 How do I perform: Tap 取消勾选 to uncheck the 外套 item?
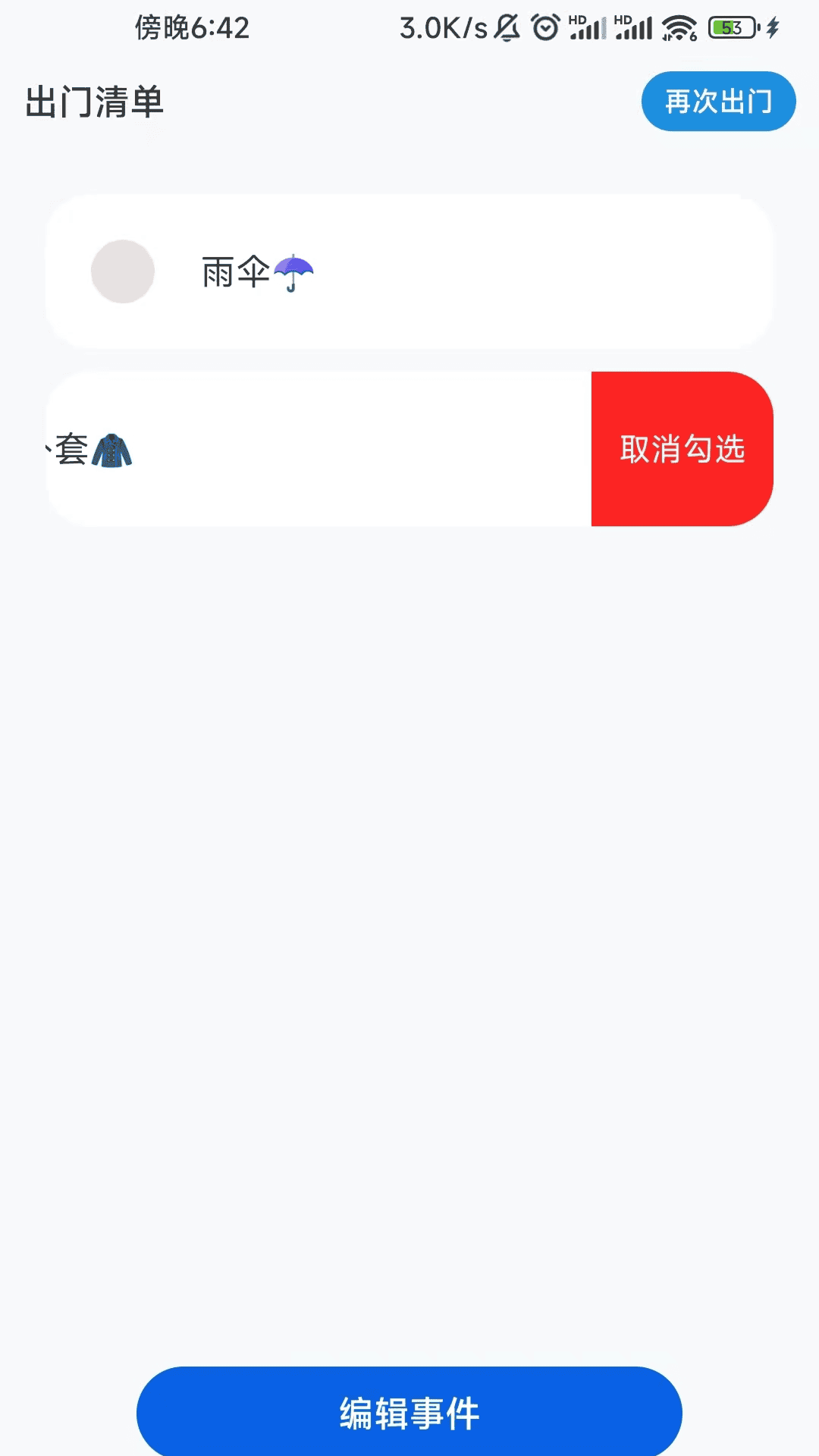click(x=682, y=449)
